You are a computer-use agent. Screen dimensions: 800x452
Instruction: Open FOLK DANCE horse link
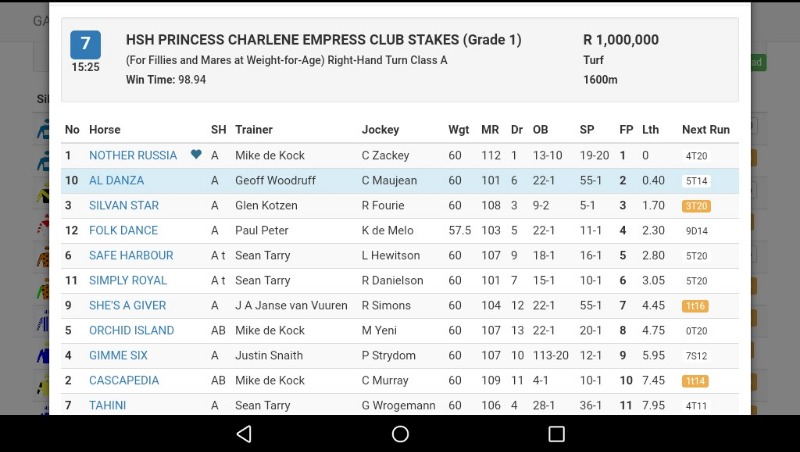point(123,231)
